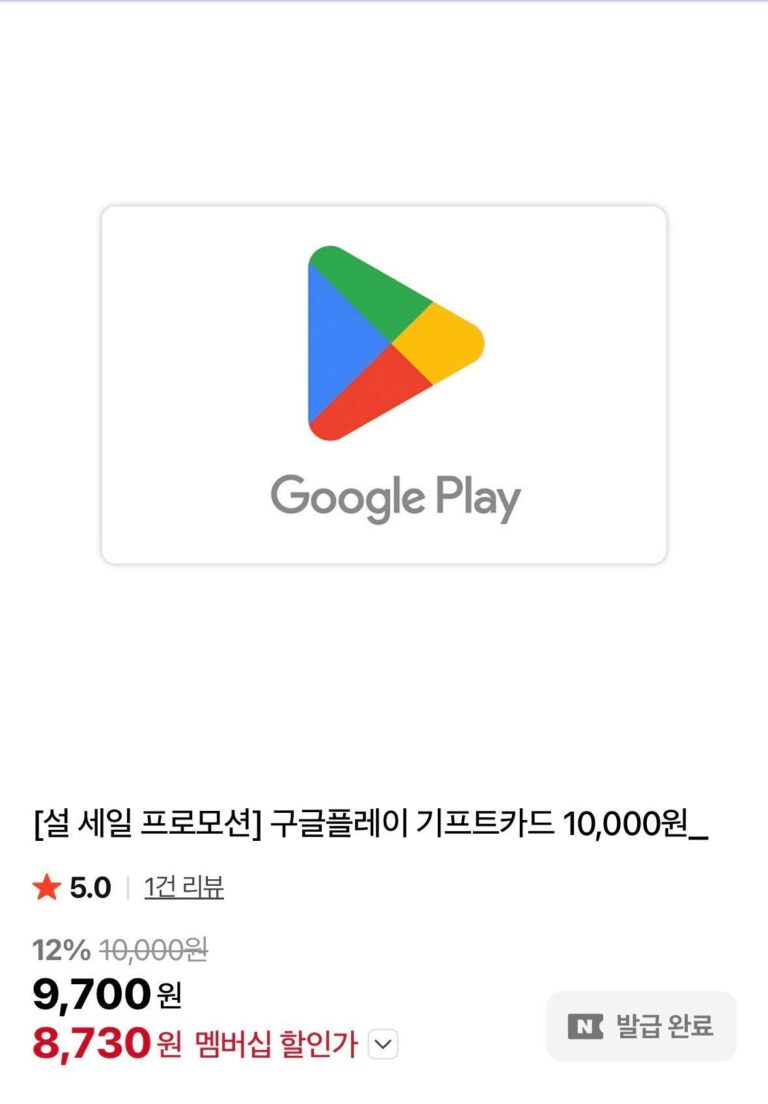Expand the 멤버십 할인가 details chevron
Screen dimensions: 768x1104
(x=383, y=1045)
